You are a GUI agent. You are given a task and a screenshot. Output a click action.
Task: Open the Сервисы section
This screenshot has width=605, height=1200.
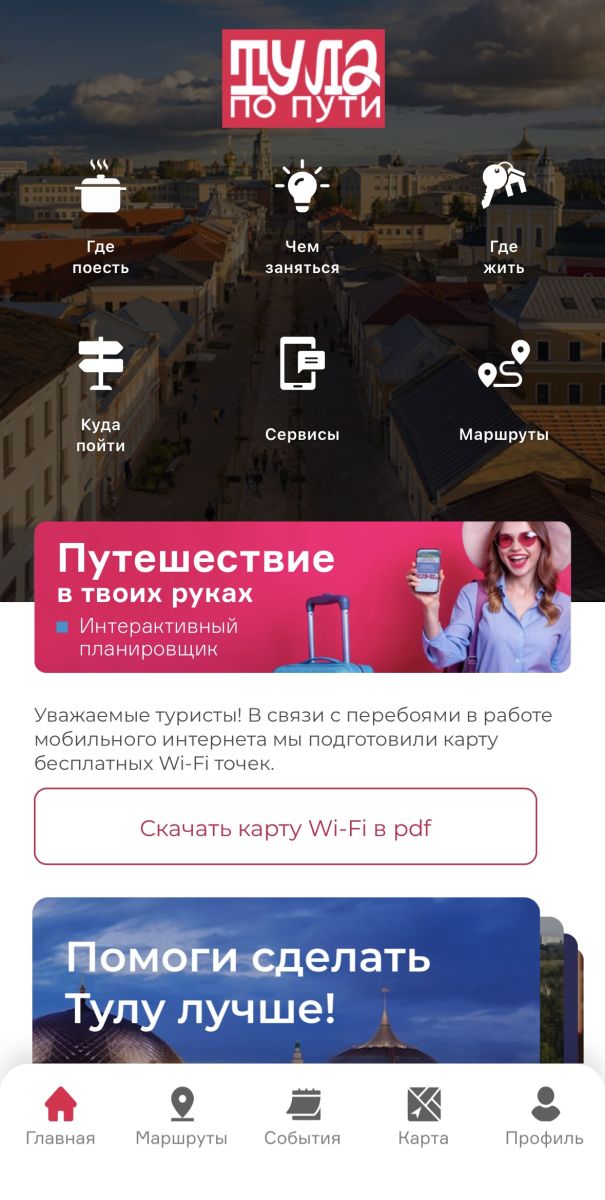(x=302, y=390)
